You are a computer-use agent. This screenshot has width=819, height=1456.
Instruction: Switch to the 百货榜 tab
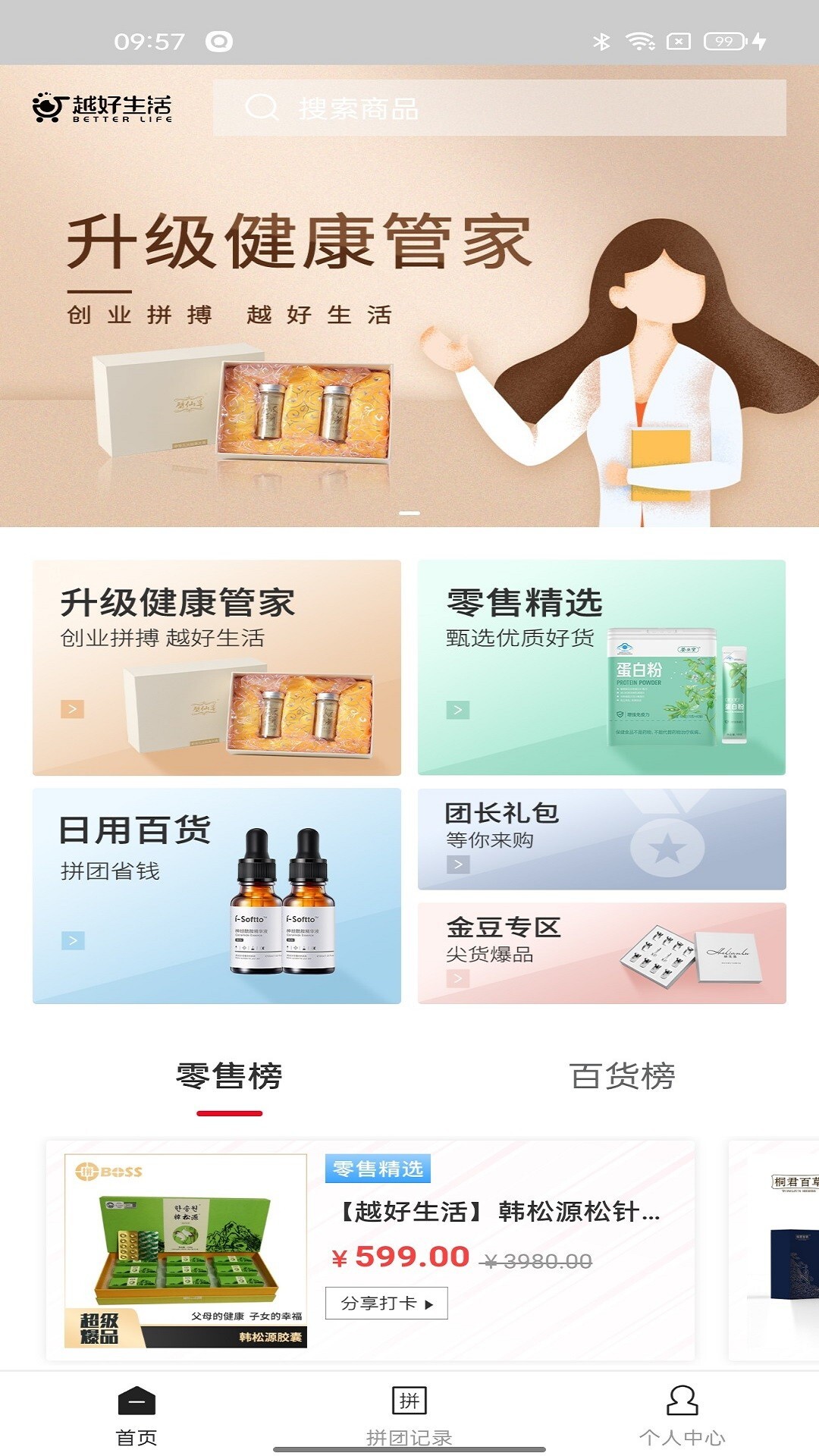click(622, 1077)
